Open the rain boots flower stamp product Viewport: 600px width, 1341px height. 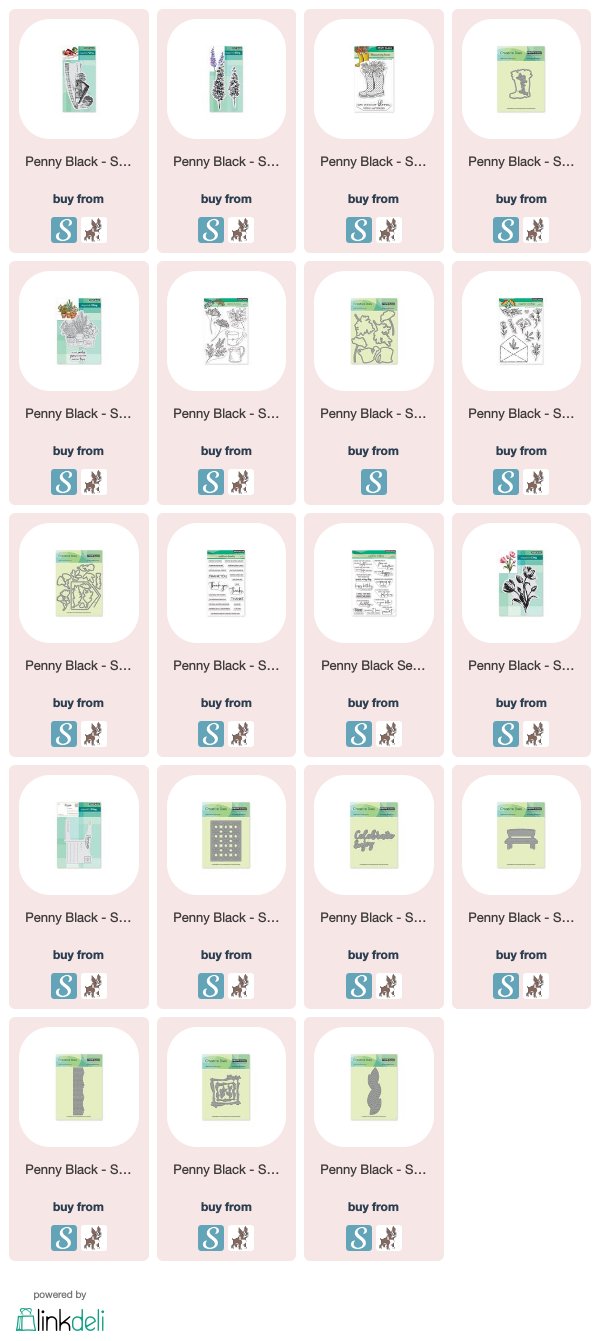(374, 79)
